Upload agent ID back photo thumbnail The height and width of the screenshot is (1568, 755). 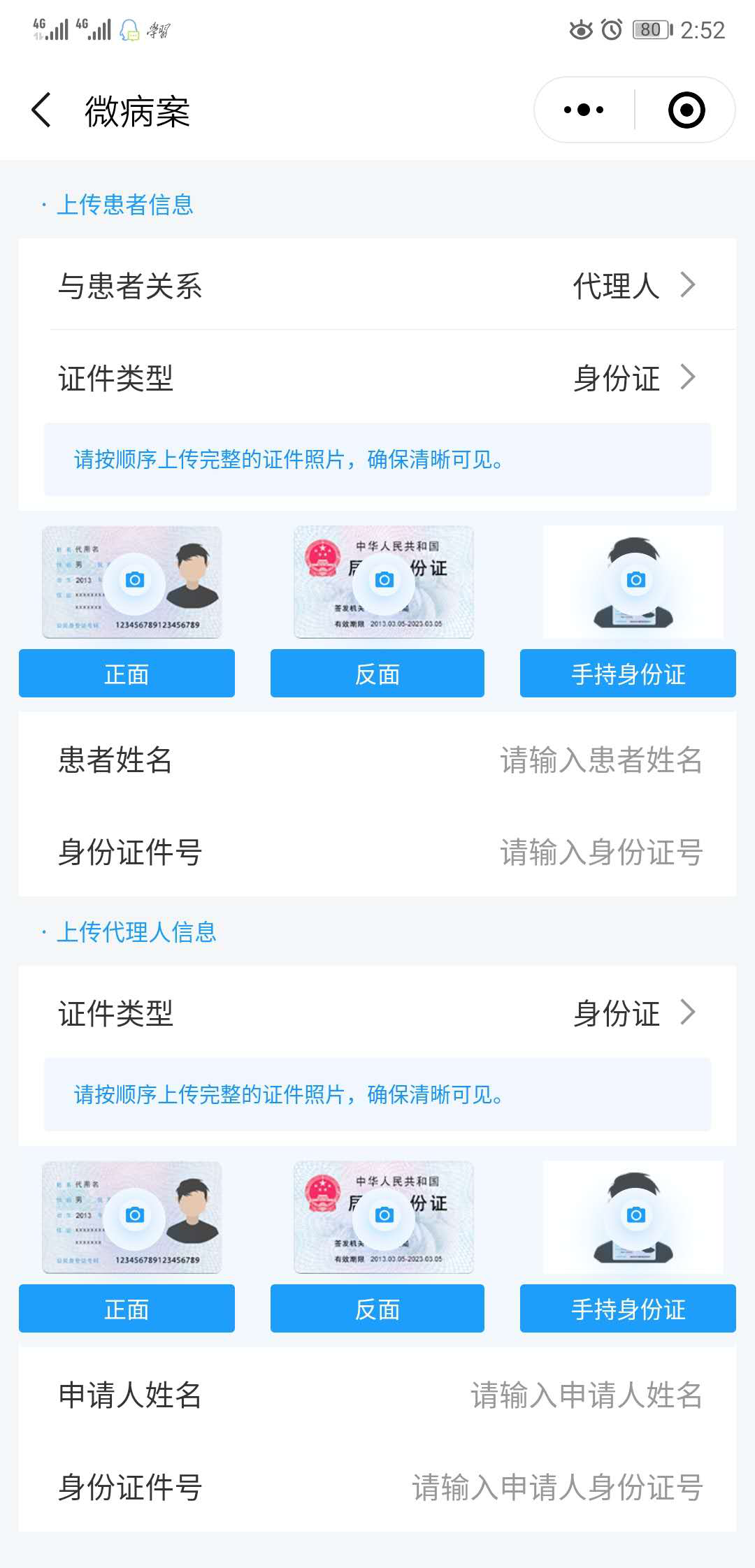pyautogui.click(x=384, y=1217)
